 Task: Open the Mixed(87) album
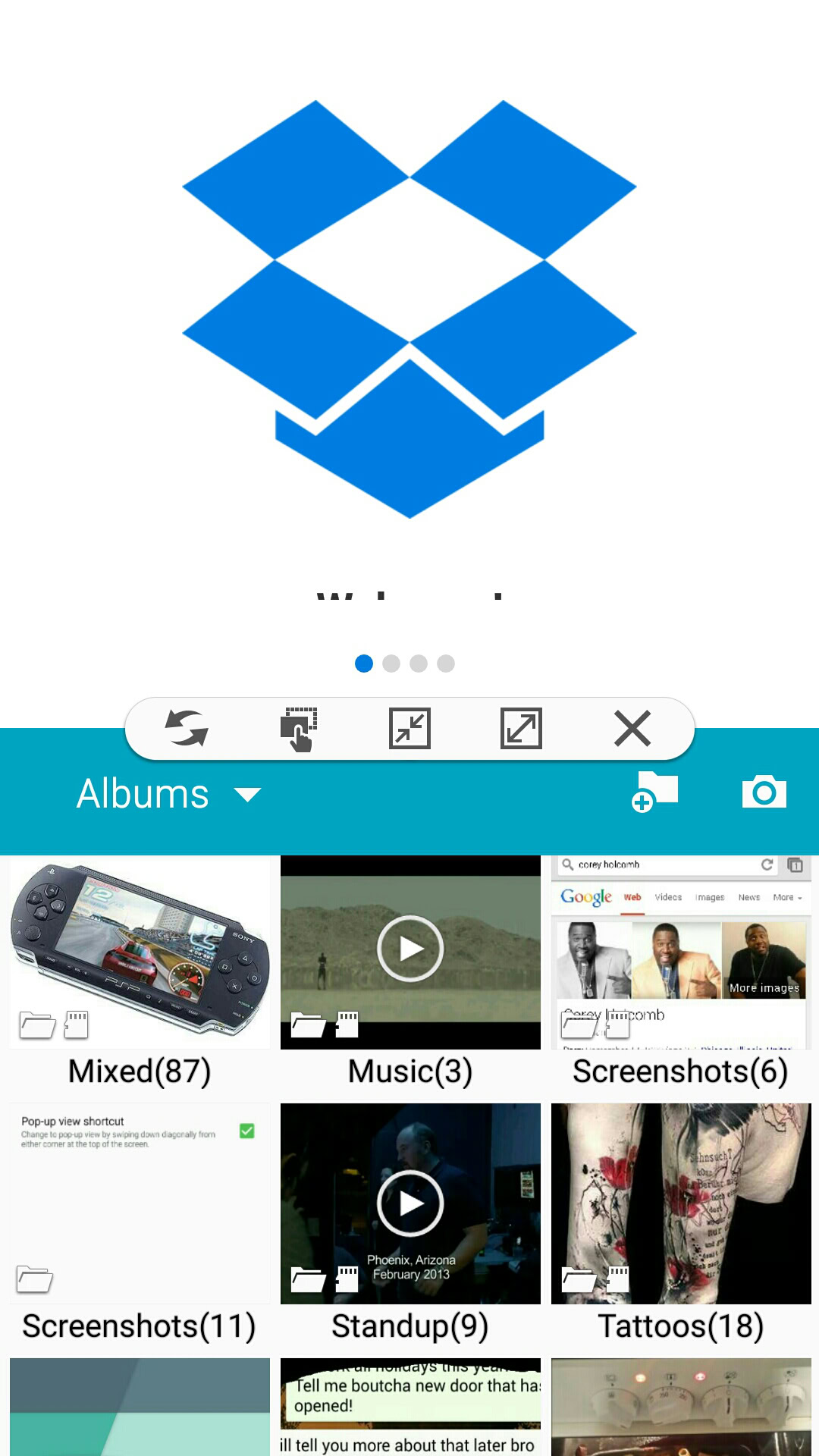[x=140, y=952]
